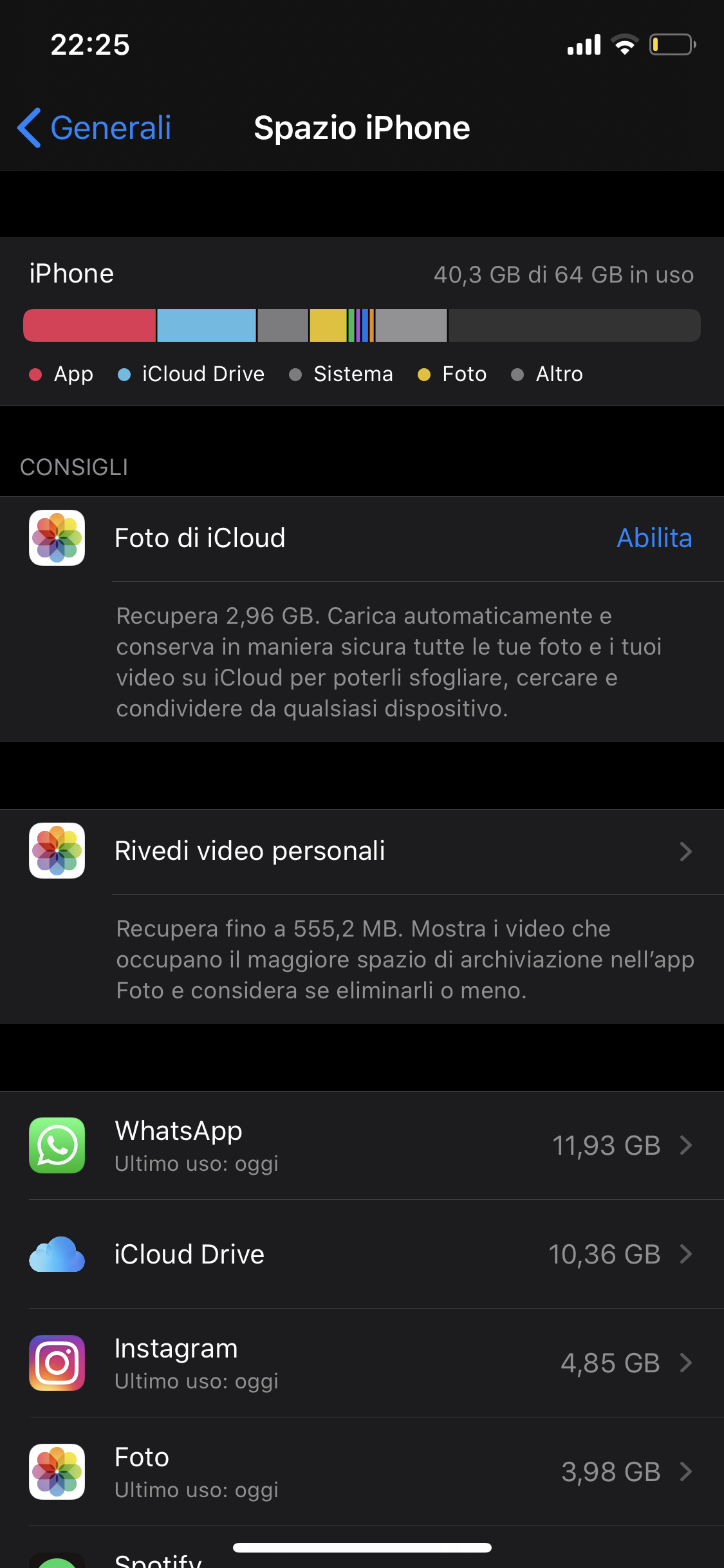Enable Foto di iCloud with Abilita
724x1568 pixels.
coord(654,538)
